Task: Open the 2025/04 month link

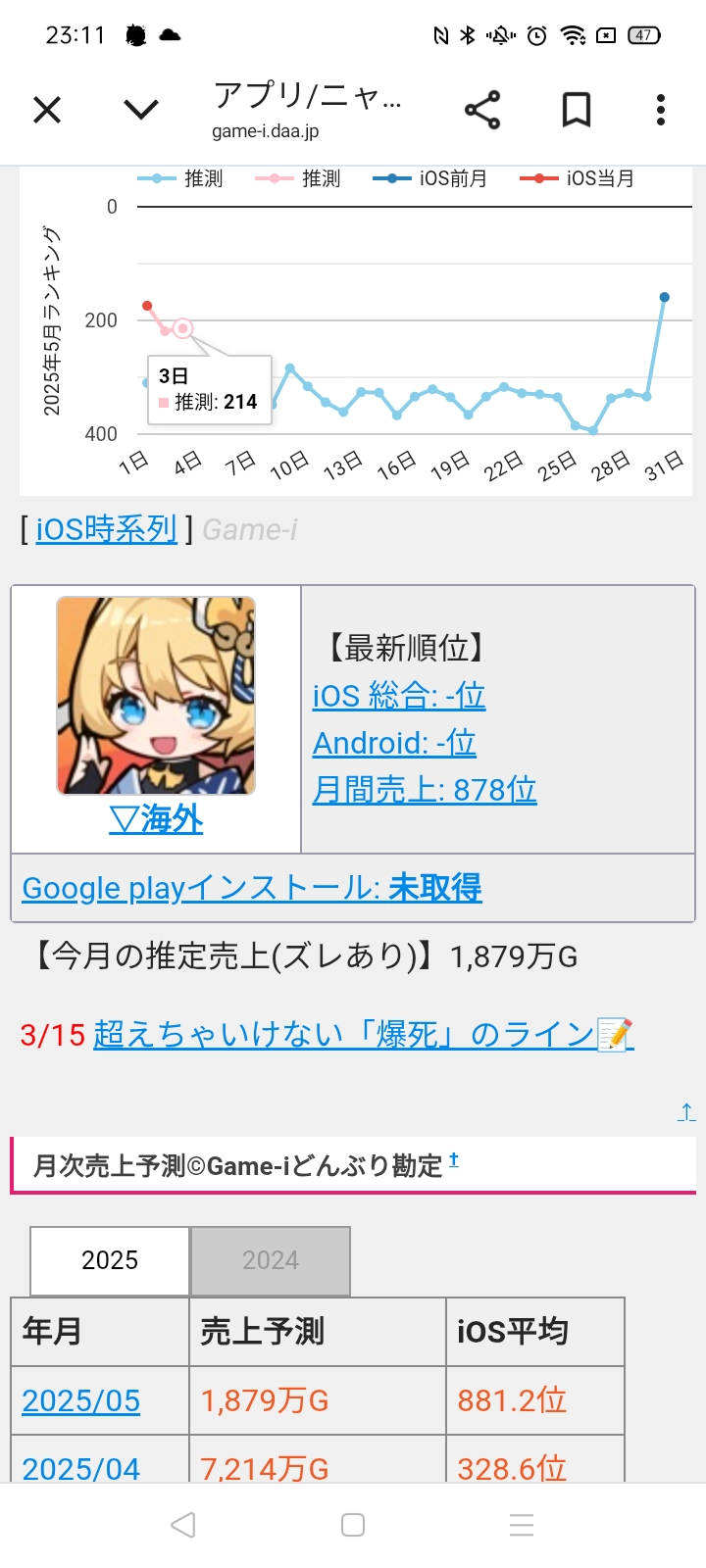Action: click(81, 1468)
